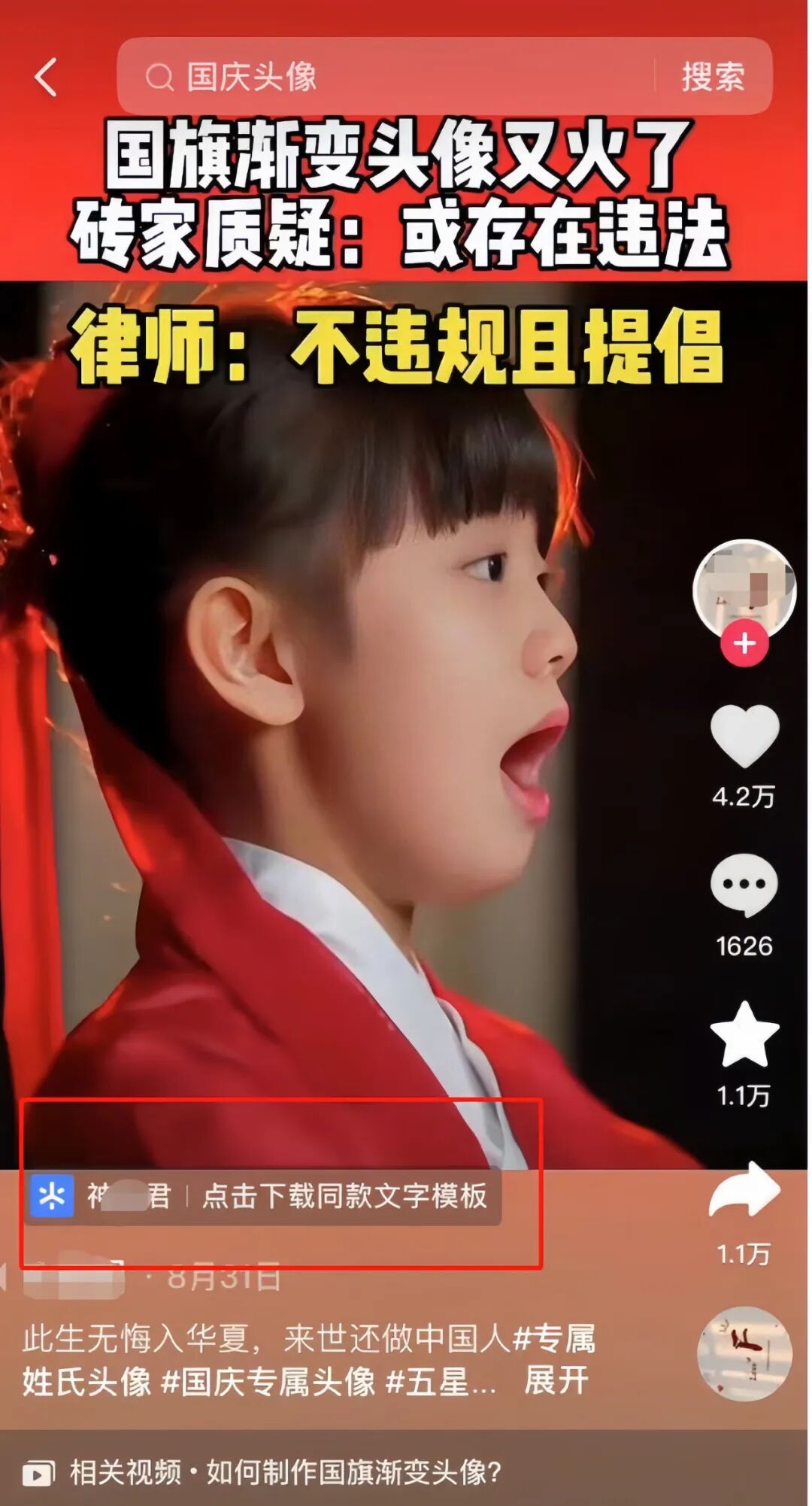Open the video author's avatar
This screenshot has width=812, height=1506.
744,587
